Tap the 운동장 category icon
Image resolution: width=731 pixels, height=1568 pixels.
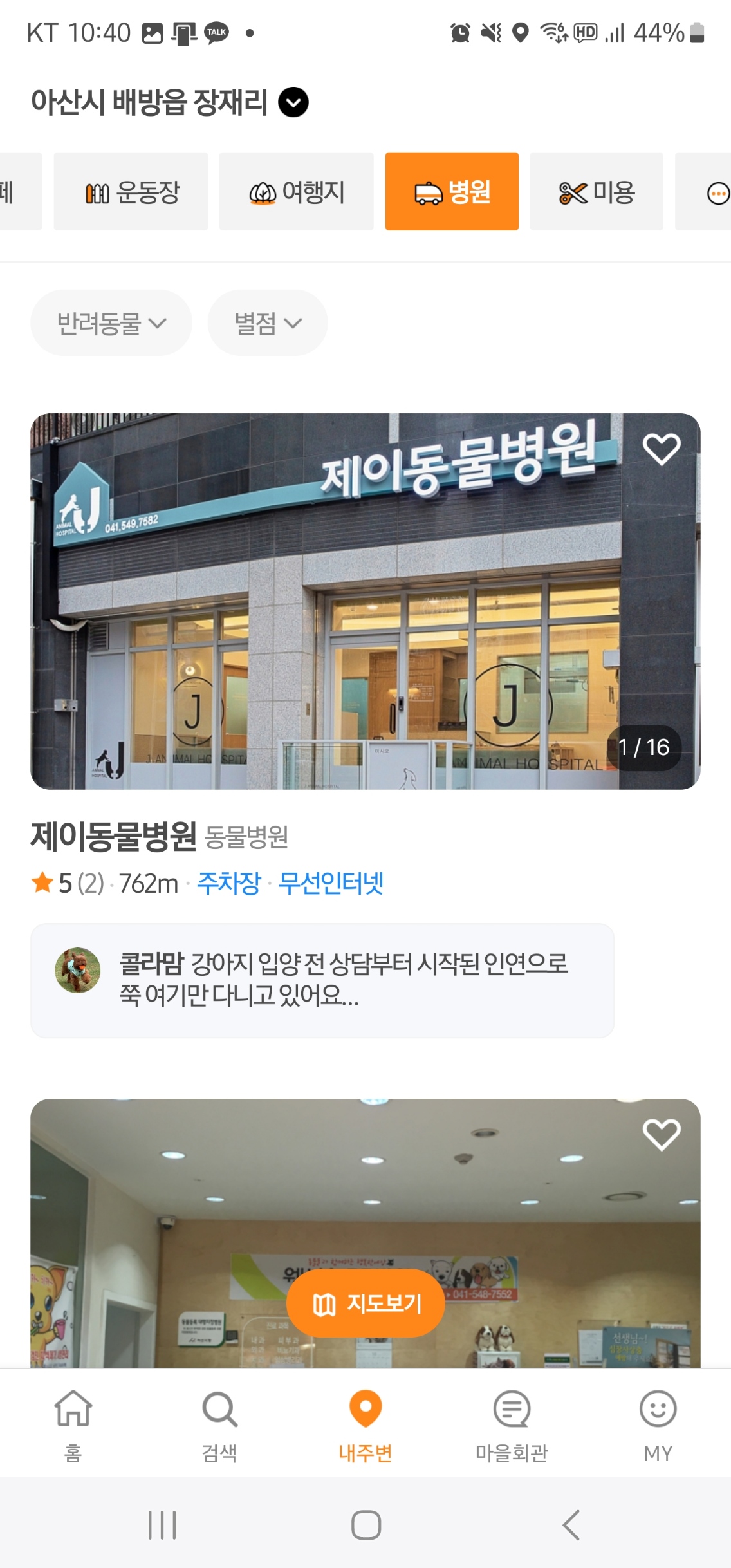98,191
